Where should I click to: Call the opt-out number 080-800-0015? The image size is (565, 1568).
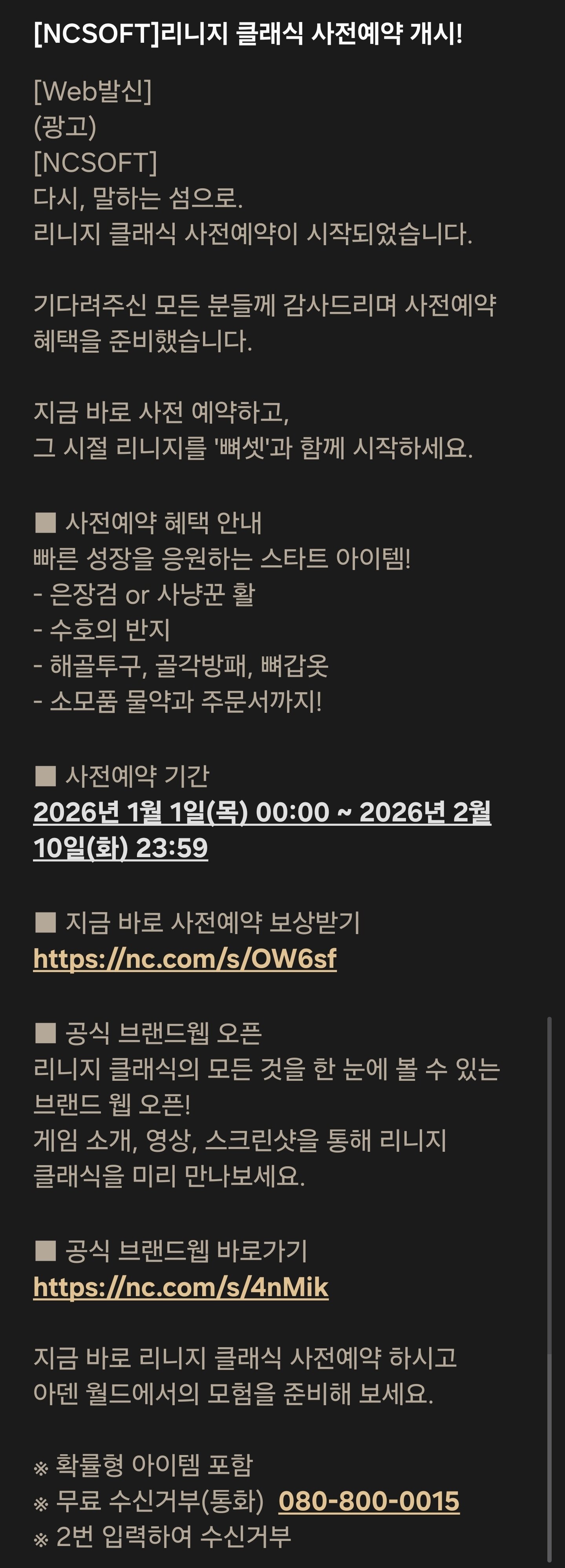(369, 1501)
